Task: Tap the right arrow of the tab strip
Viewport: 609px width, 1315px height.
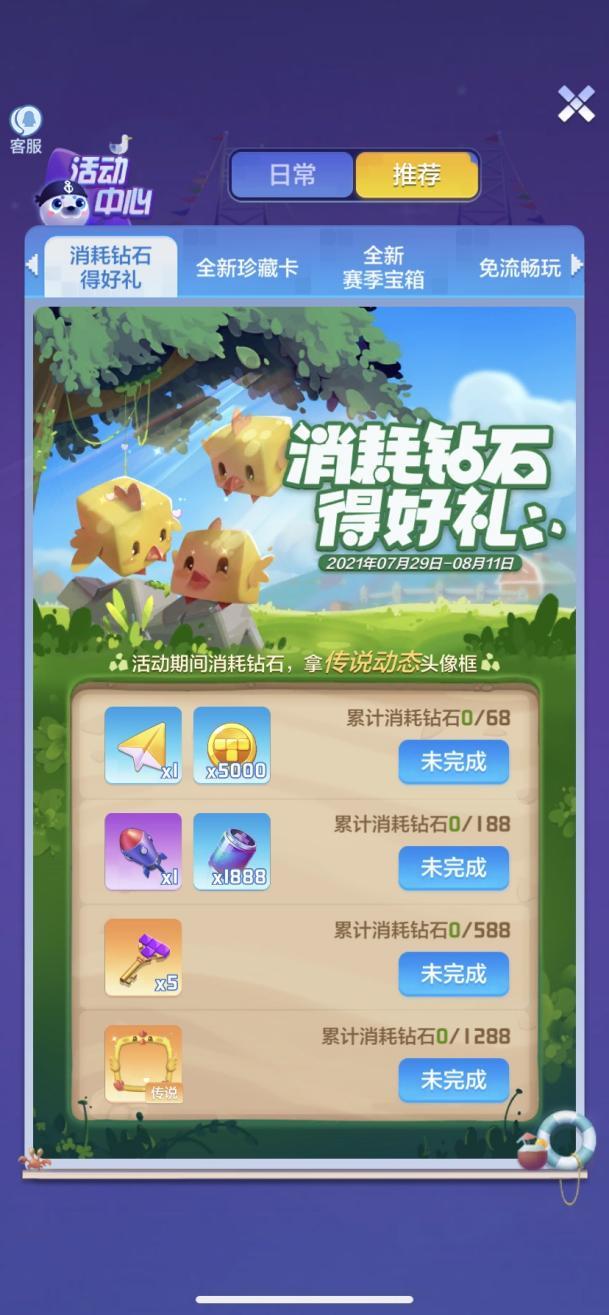Action: tap(576, 265)
